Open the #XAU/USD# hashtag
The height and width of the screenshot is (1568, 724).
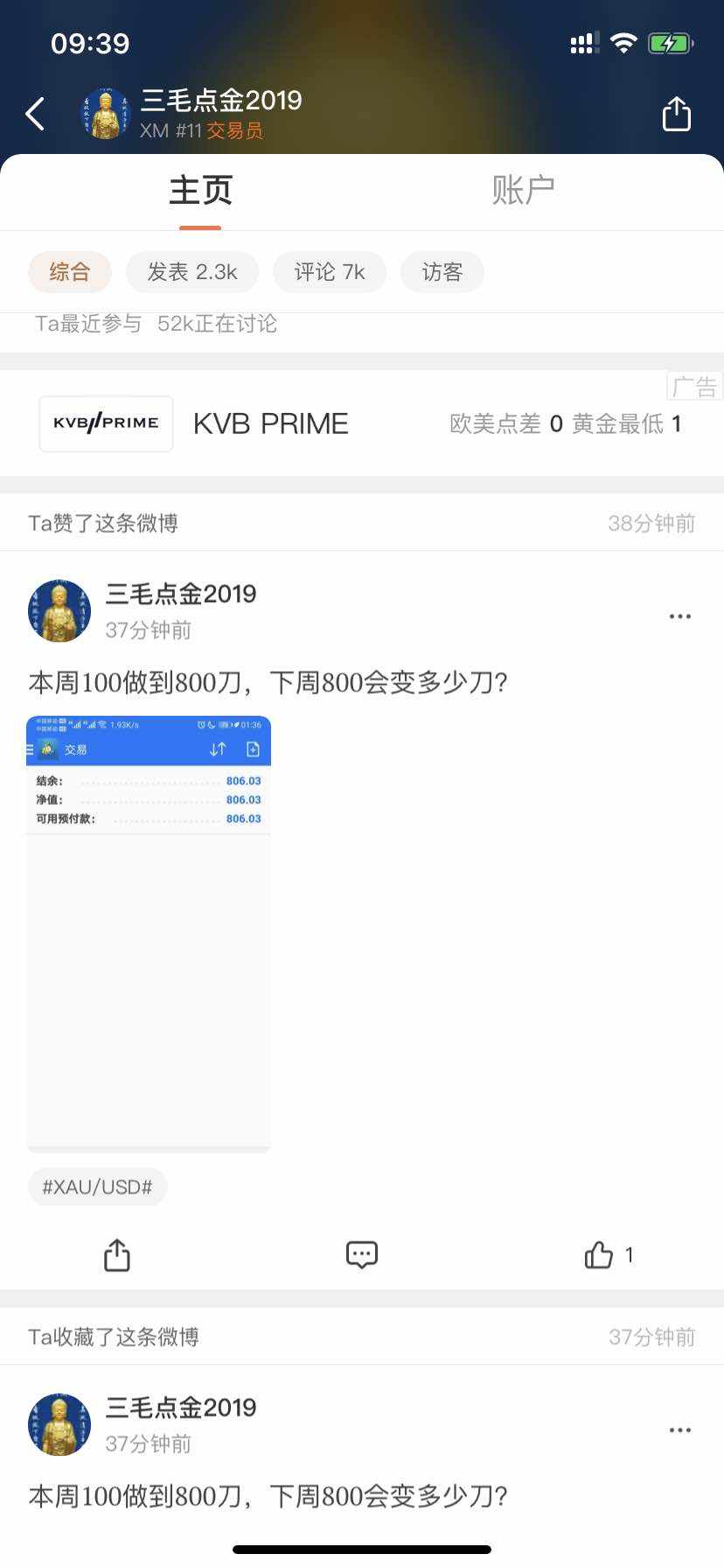97,1186
